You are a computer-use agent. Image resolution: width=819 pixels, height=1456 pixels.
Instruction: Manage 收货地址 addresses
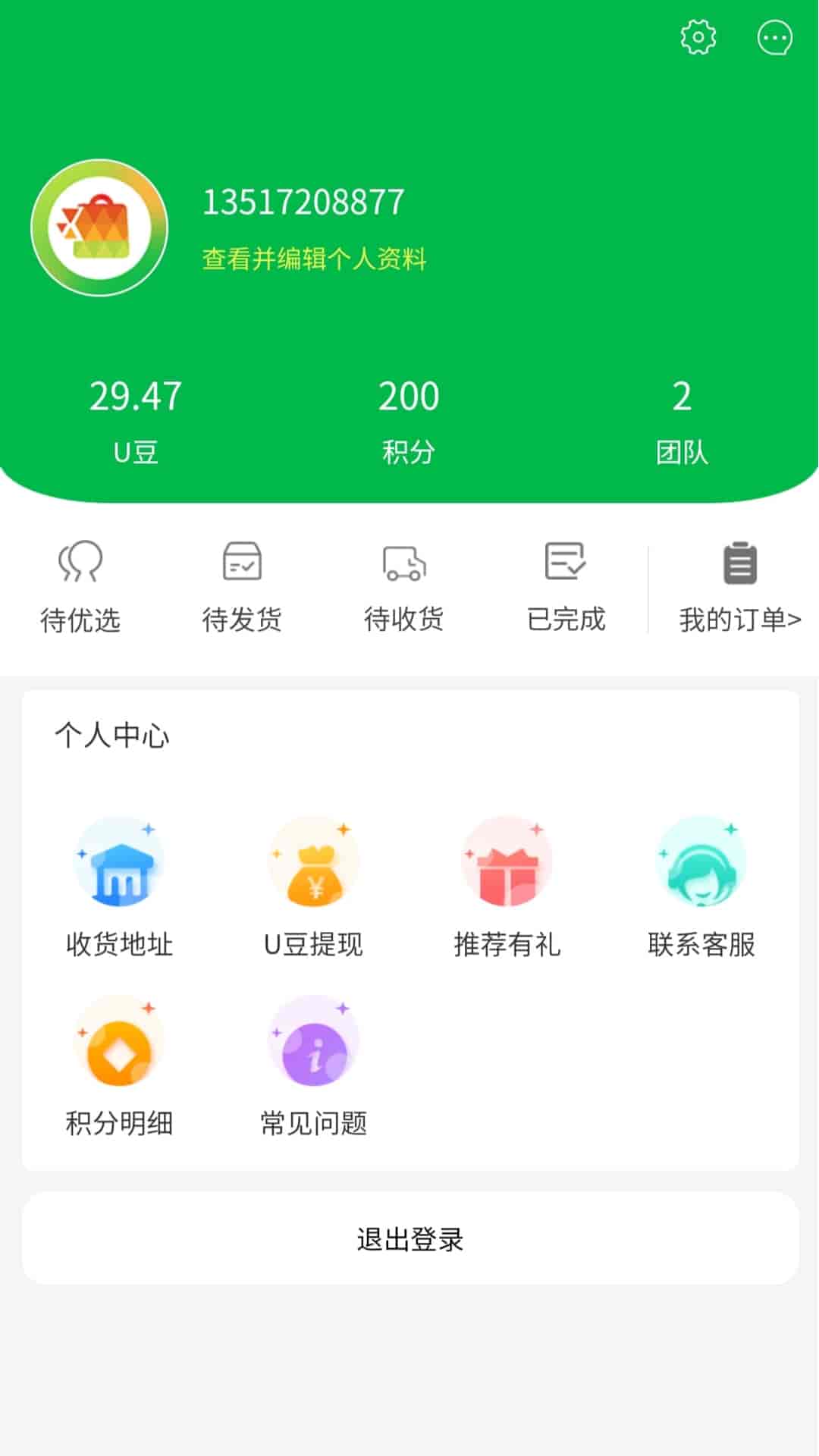119,887
